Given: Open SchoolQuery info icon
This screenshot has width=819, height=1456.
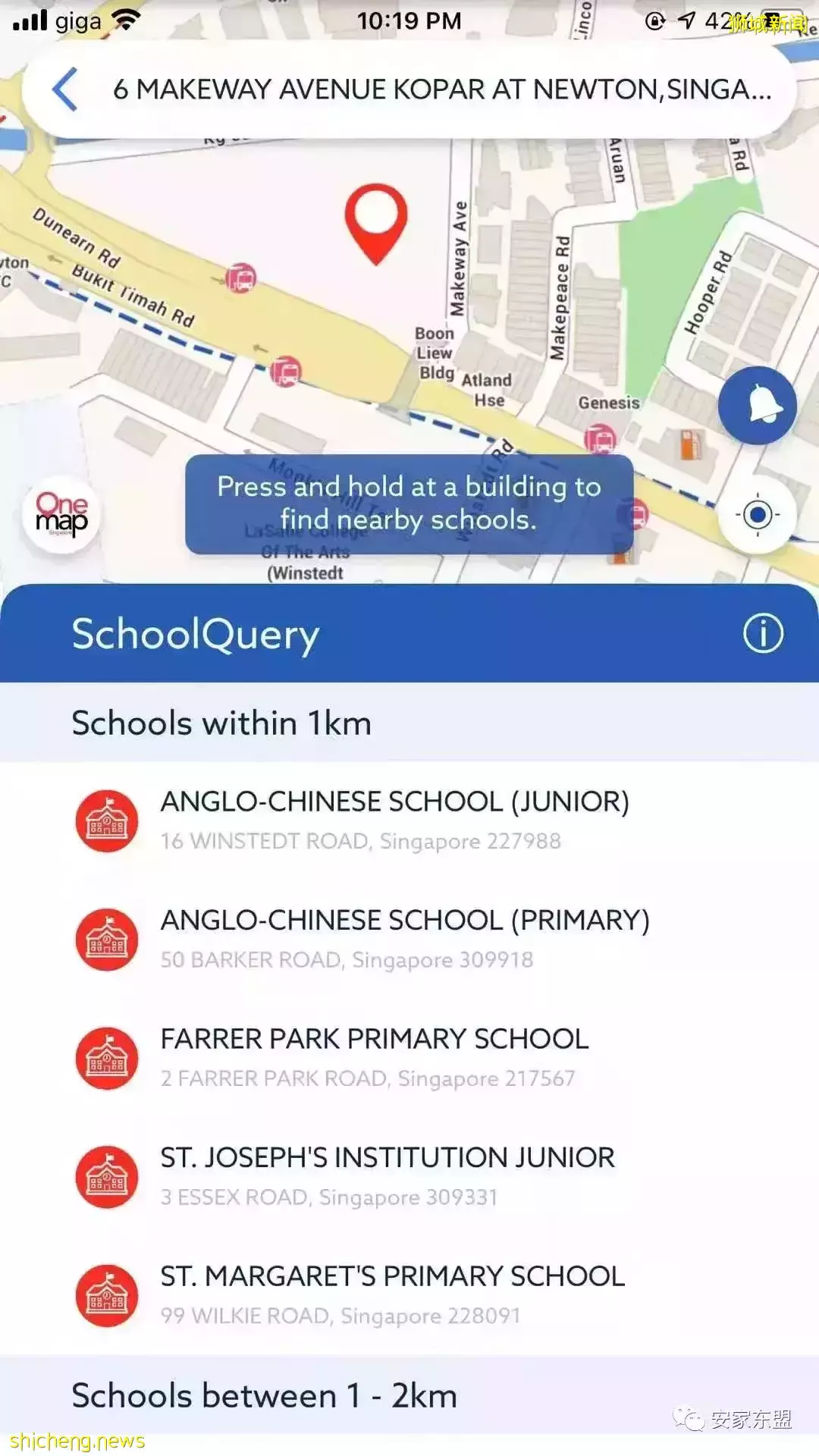Looking at the screenshot, I should [763, 633].
